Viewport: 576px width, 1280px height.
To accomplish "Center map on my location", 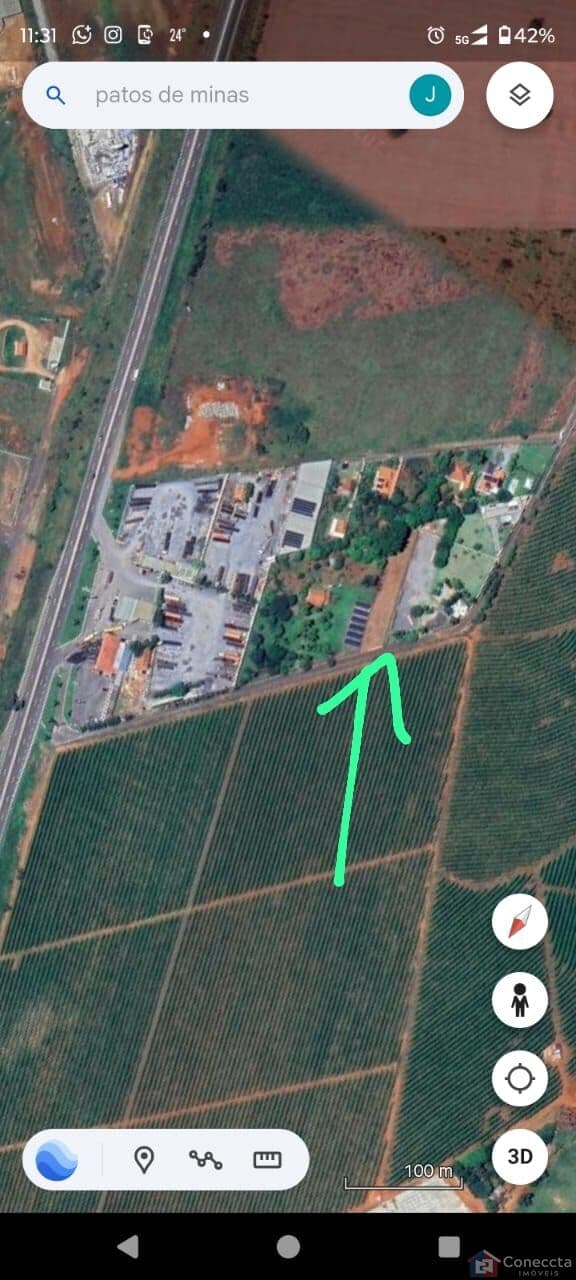I will 520,1079.
